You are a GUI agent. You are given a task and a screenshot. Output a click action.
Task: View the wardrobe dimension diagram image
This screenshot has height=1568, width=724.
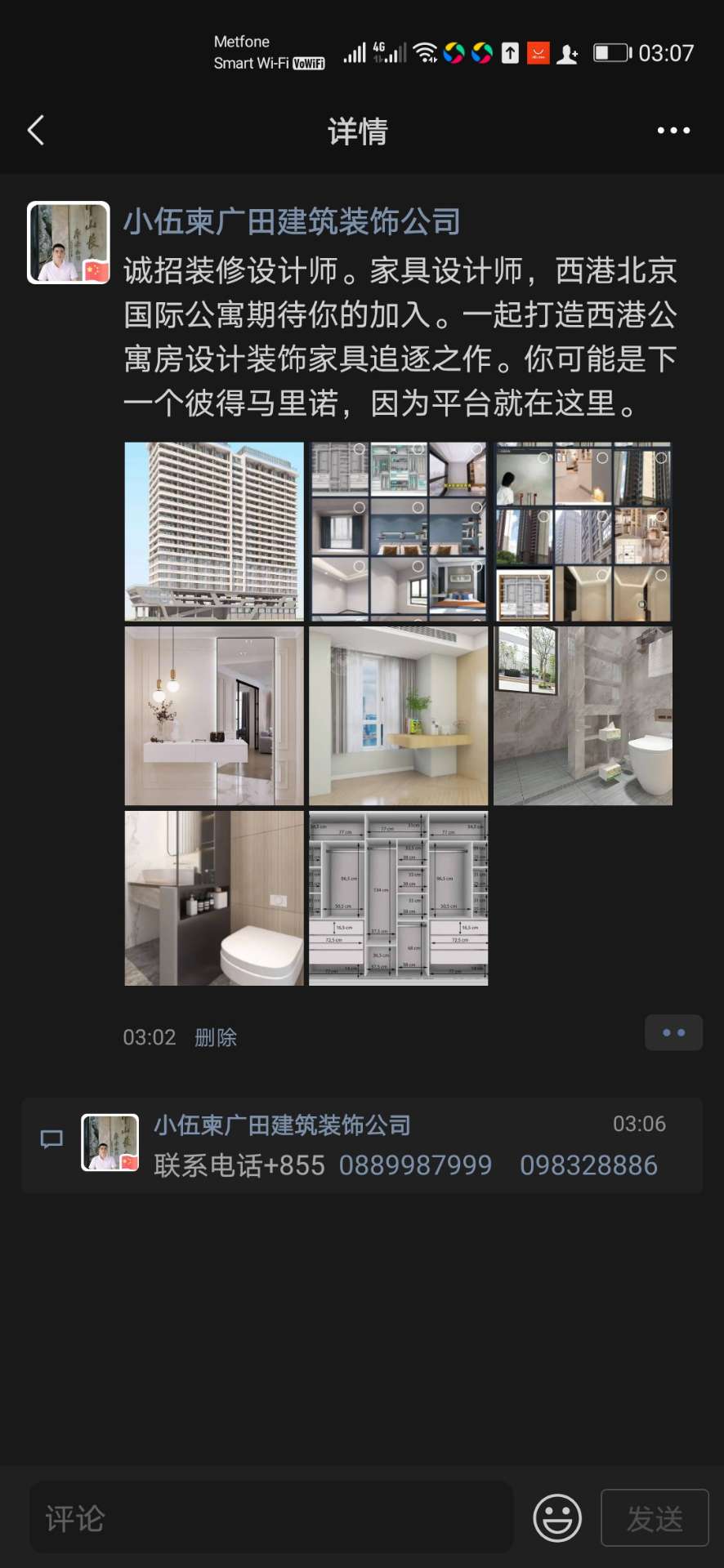pyautogui.click(x=399, y=898)
